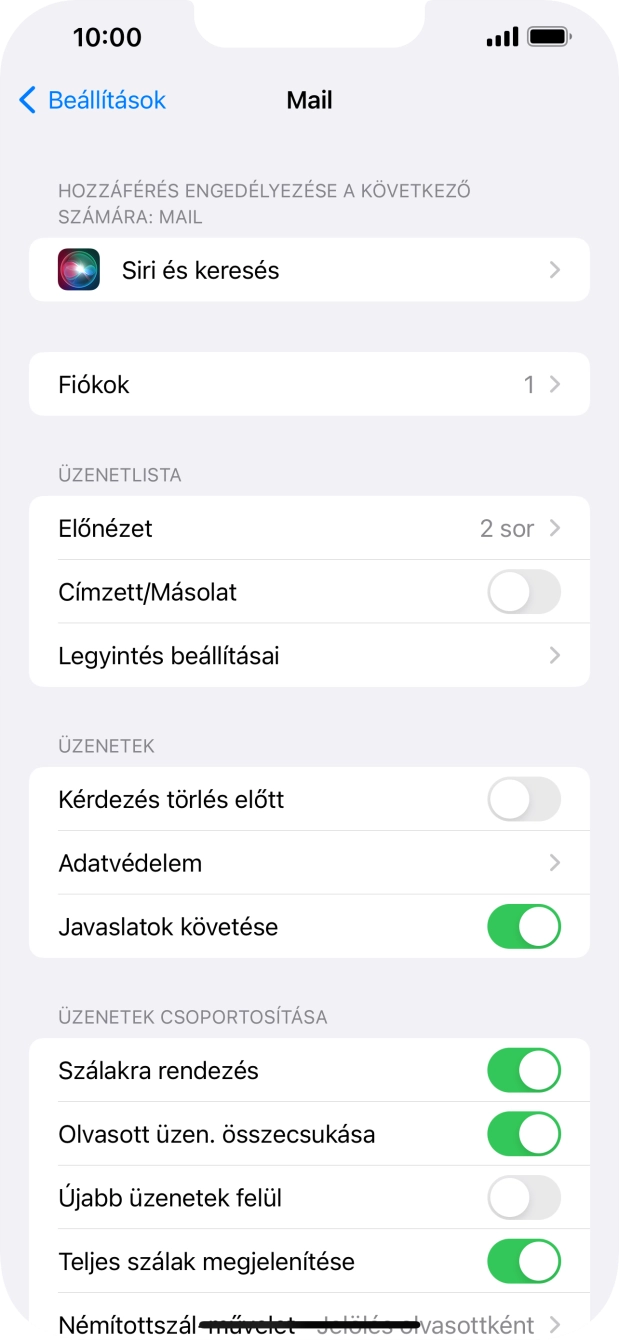The image size is (619, 1340).
Task: Switch off Teljes szálak megjelenítése
Action: (523, 1262)
